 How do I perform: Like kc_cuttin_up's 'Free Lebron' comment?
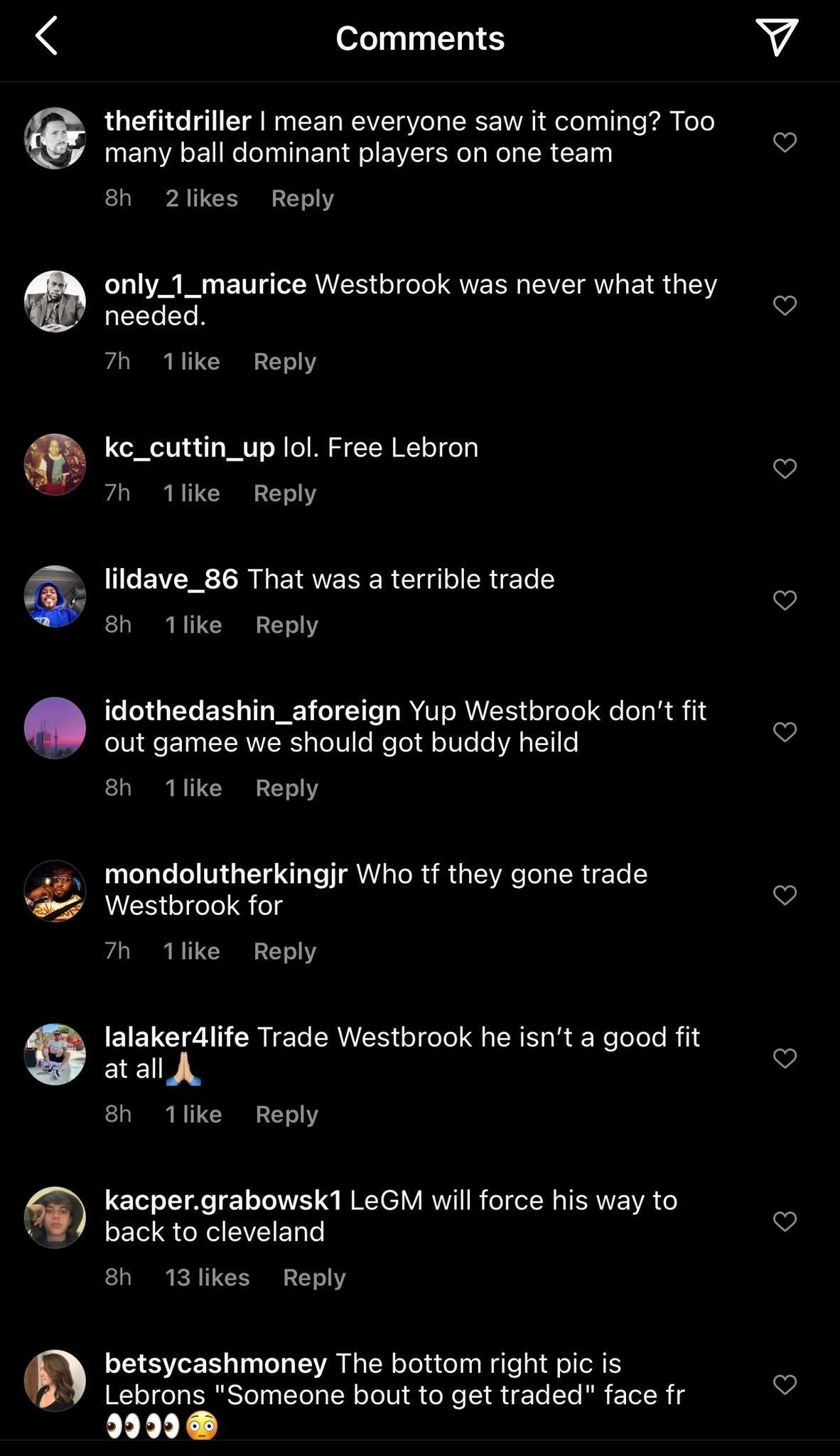tap(785, 468)
